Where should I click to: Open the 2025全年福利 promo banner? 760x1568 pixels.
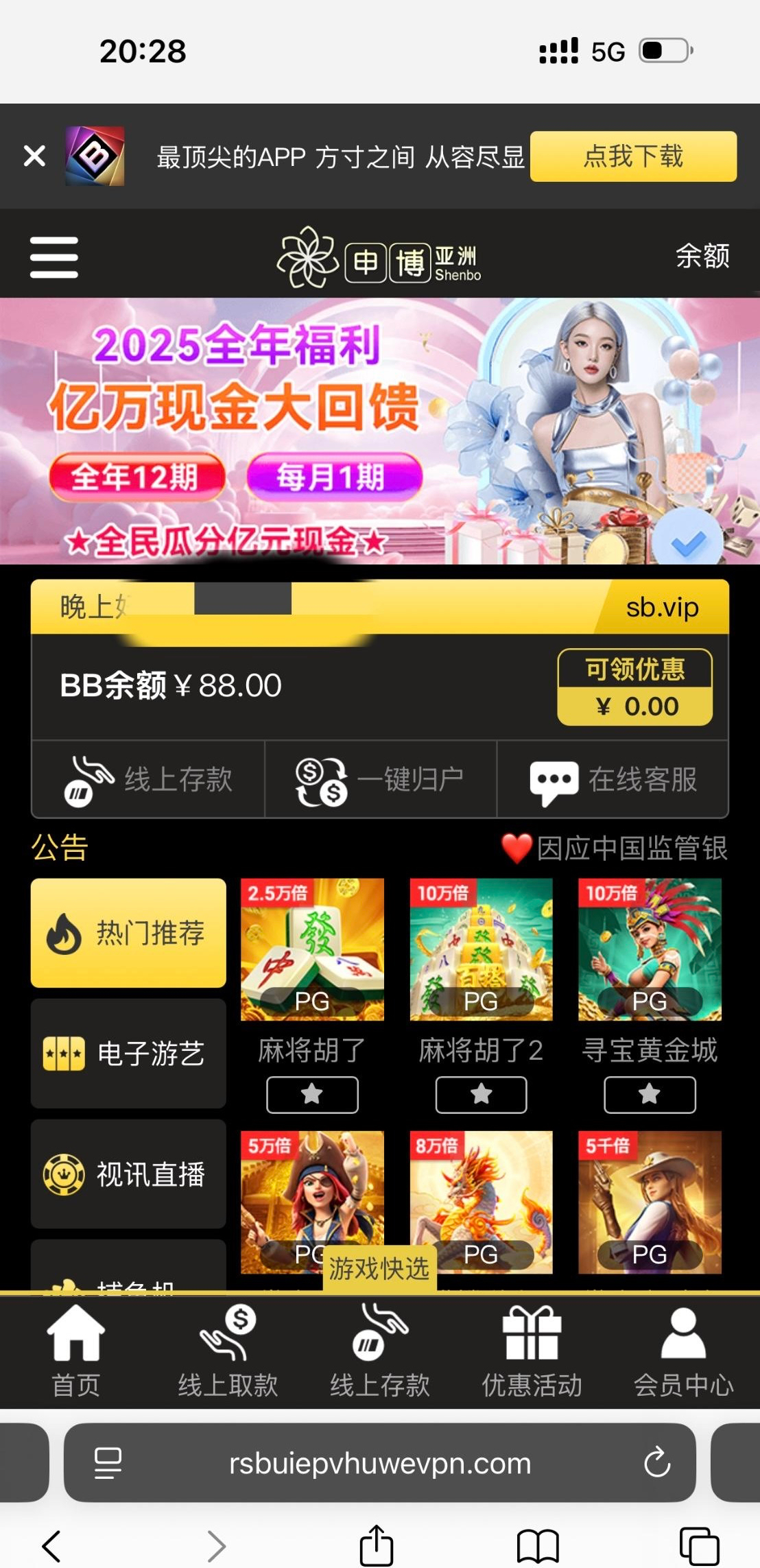coord(380,431)
